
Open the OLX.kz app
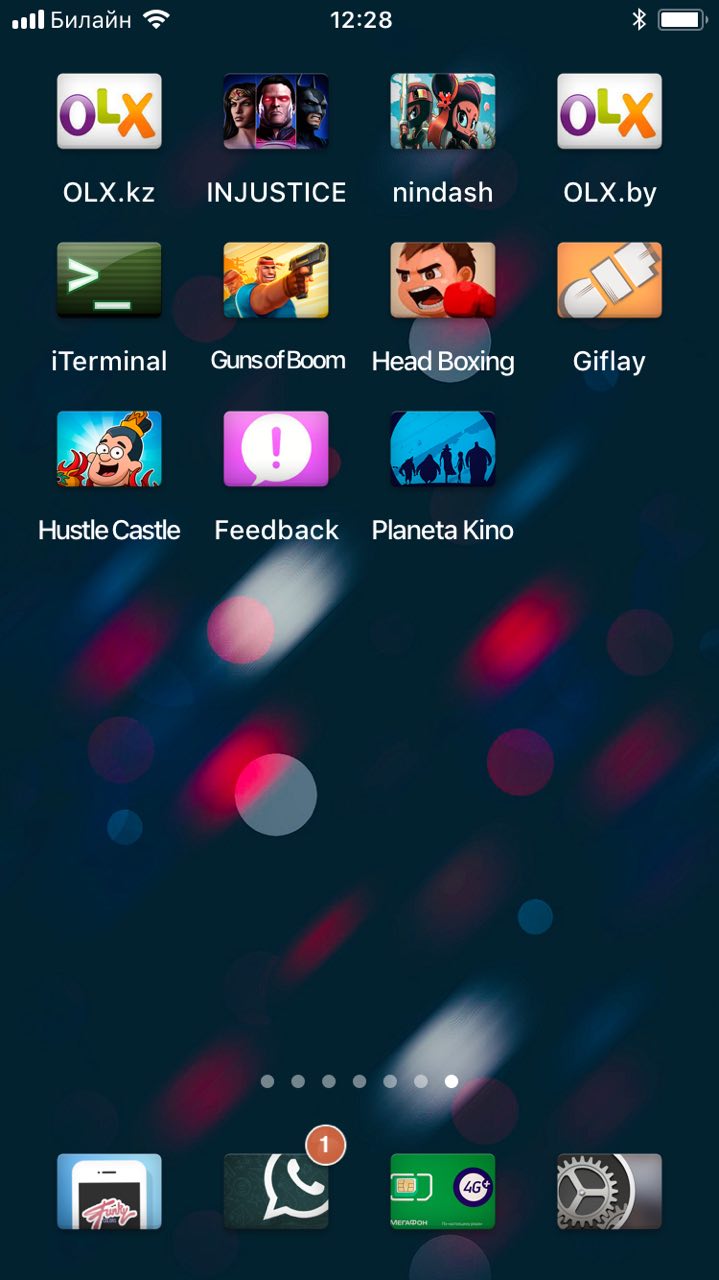109,111
